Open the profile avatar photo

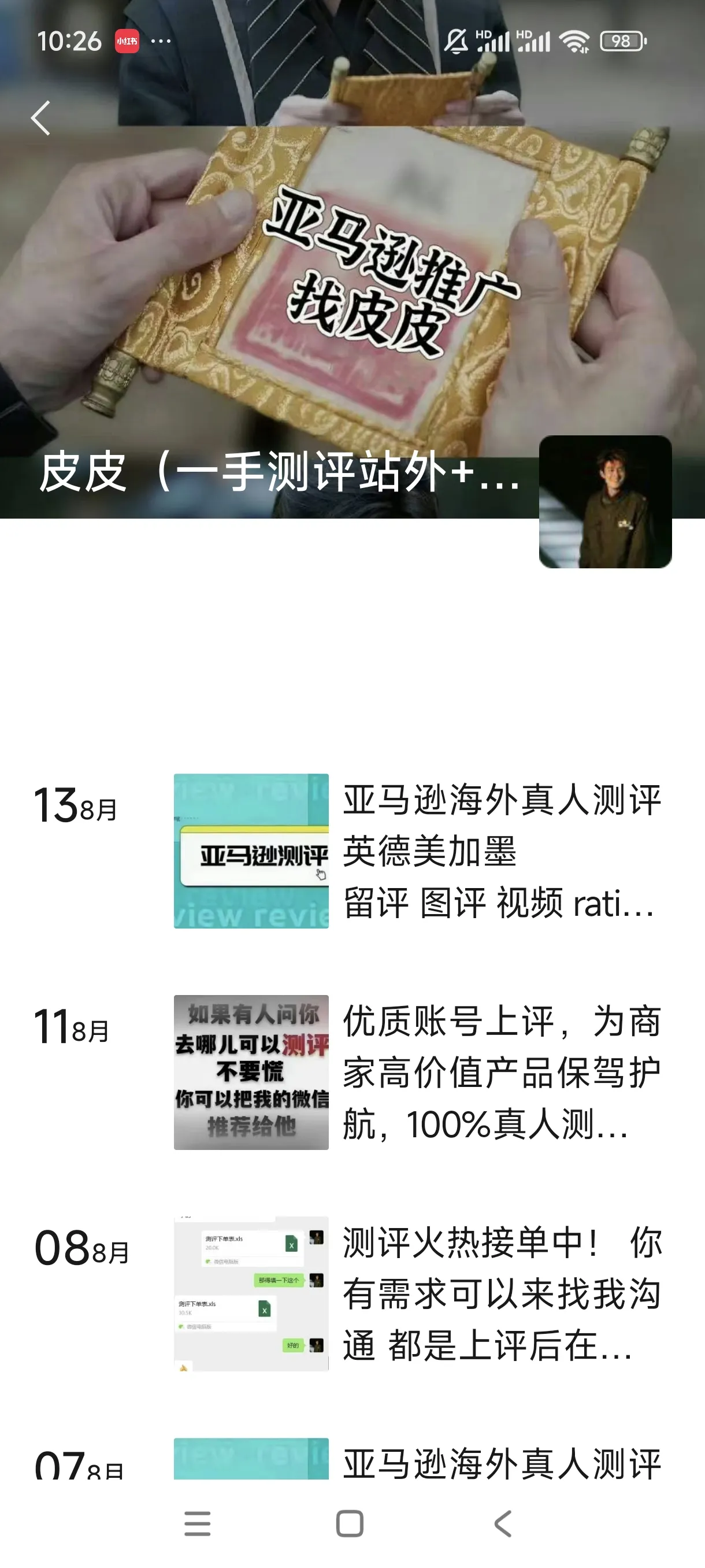[604, 502]
